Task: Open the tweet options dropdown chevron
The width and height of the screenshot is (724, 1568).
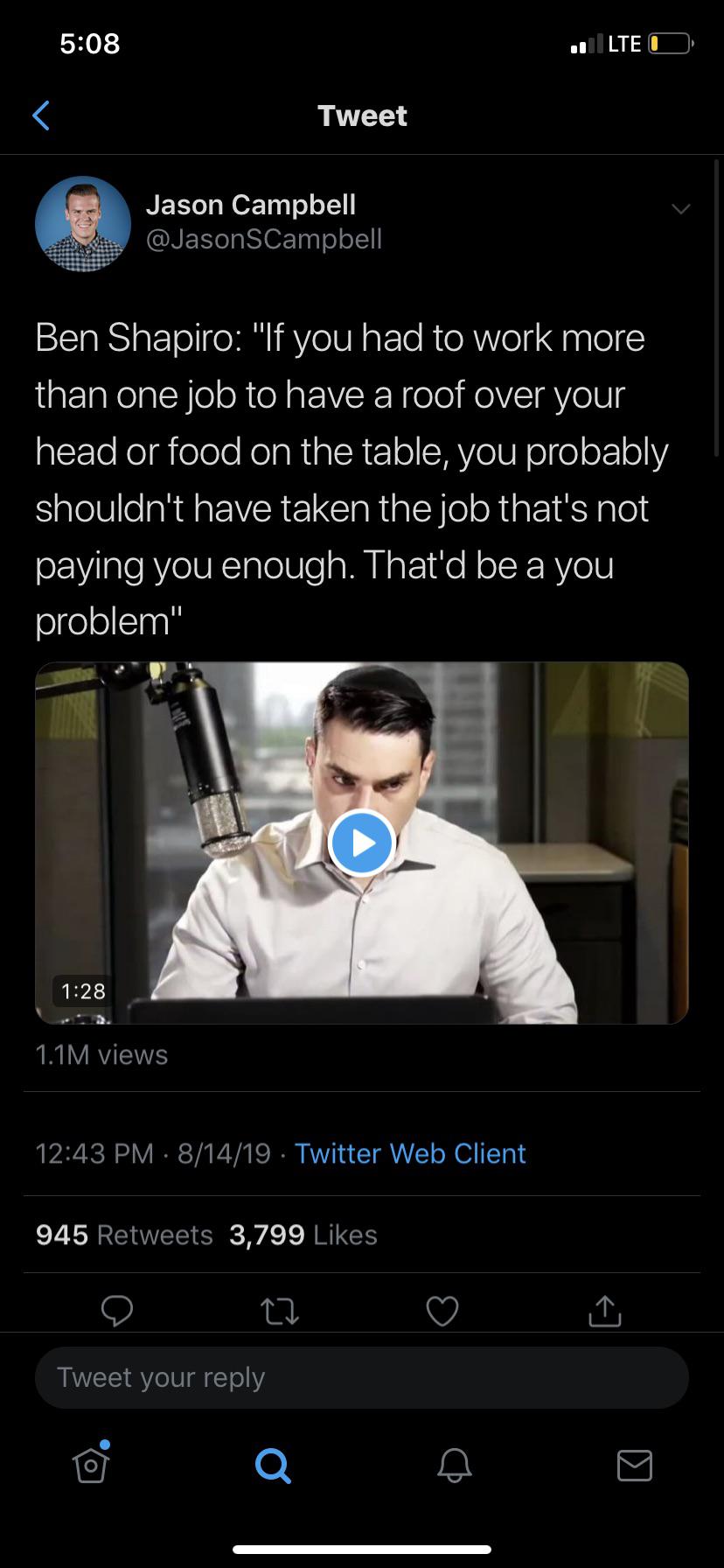Action: coord(680,208)
